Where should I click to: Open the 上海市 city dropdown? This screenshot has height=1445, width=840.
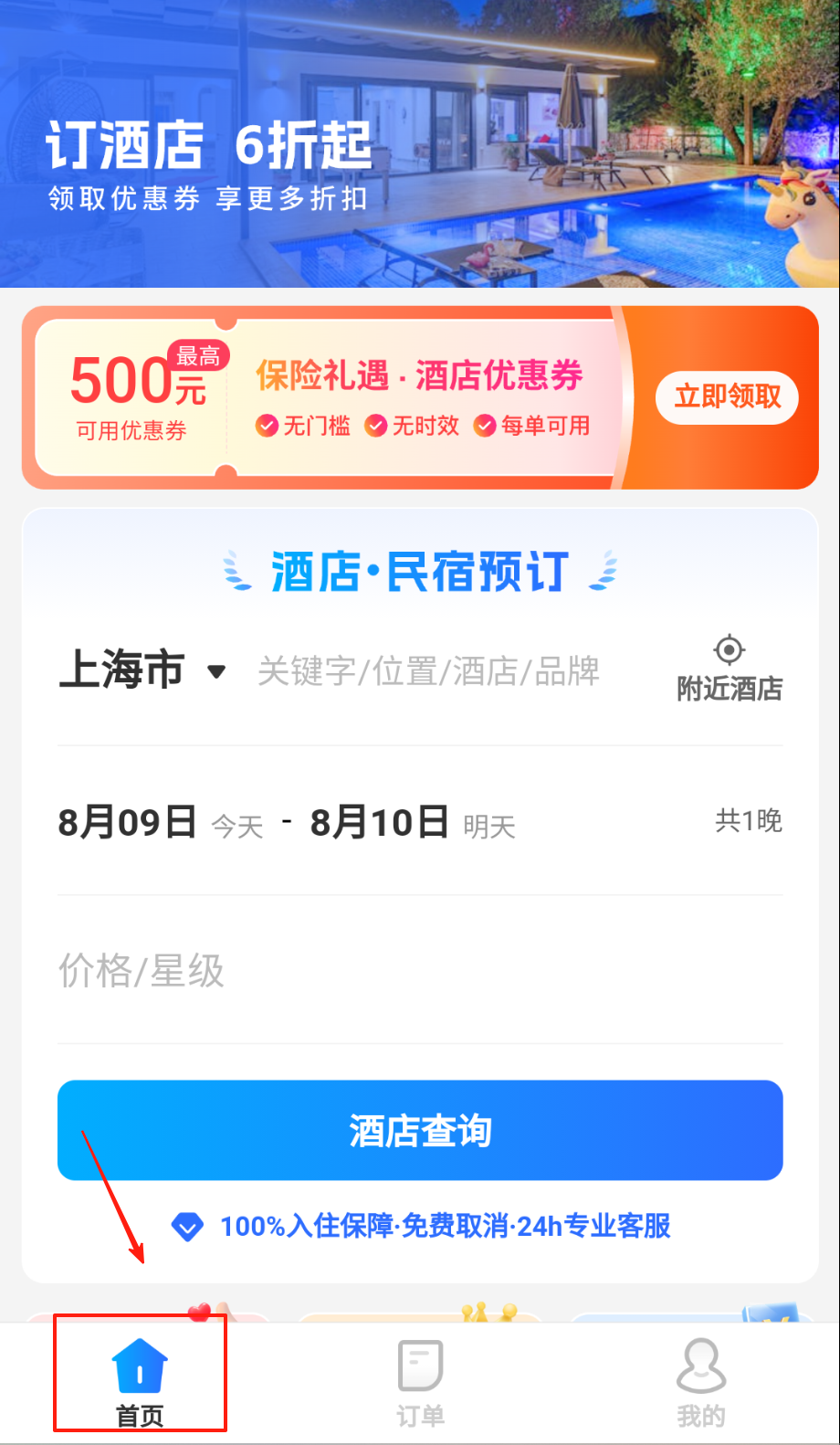tap(142, 670)
